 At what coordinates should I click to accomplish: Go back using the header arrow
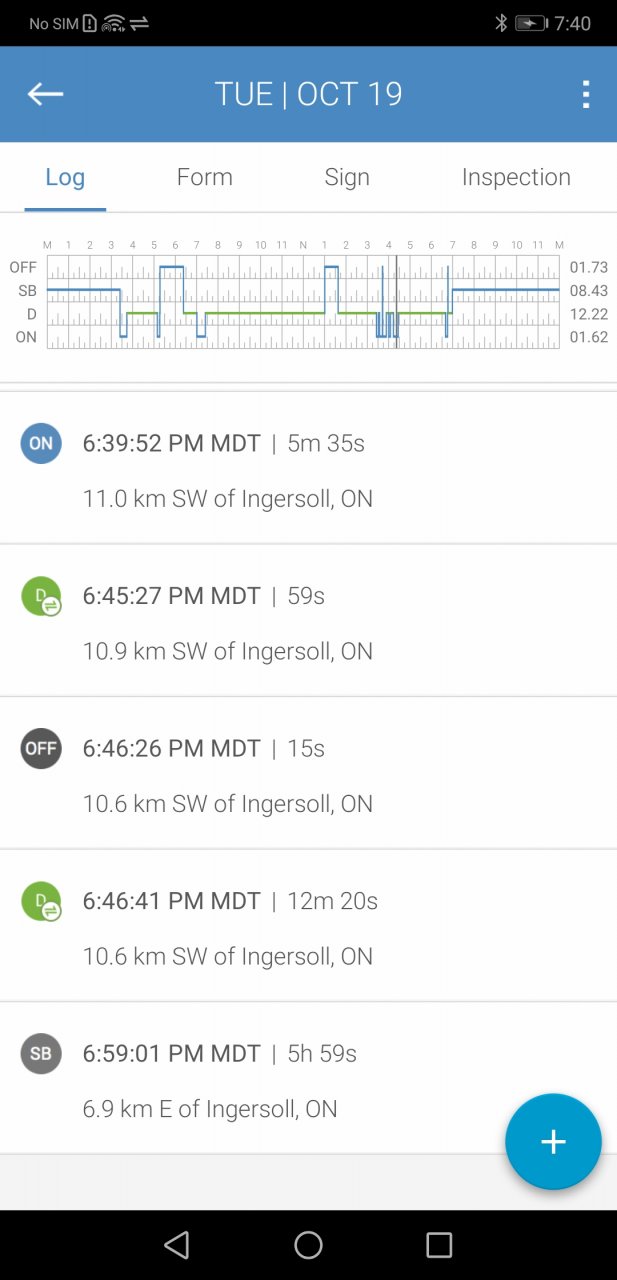[45, 94]
